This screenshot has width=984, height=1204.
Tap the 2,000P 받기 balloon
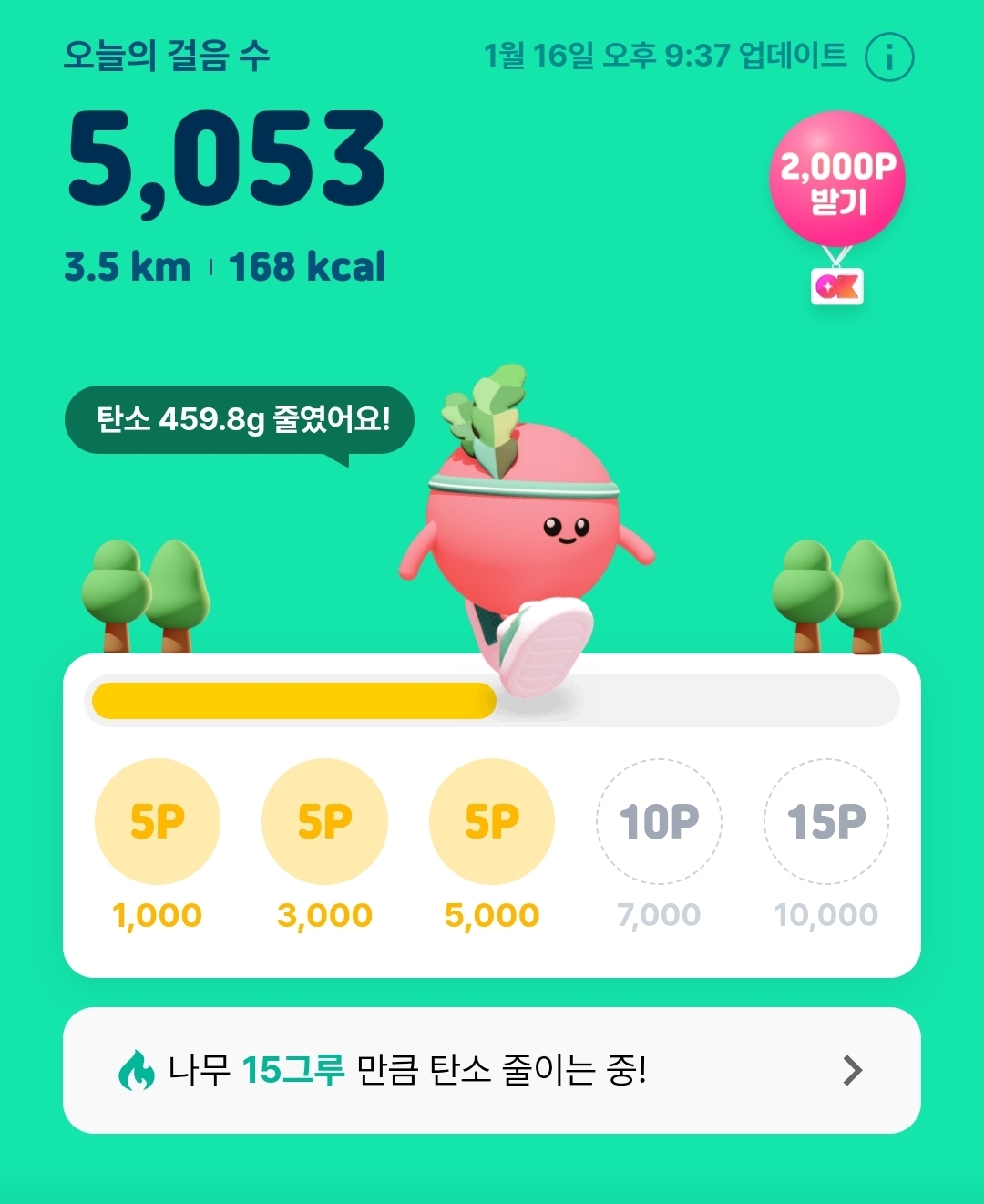836,180
